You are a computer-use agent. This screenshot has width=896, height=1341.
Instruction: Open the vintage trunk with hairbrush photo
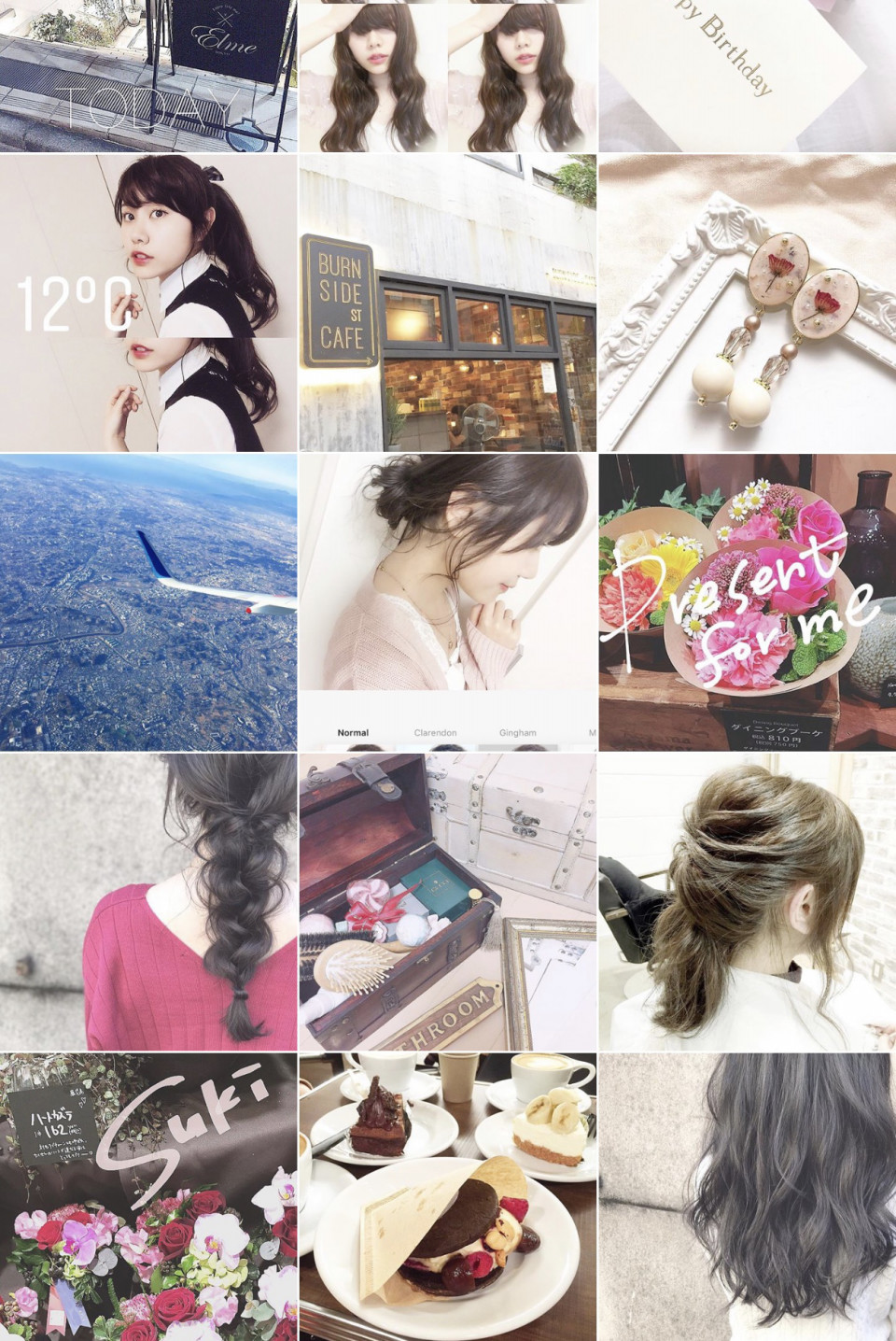click(x=448, y=902)
